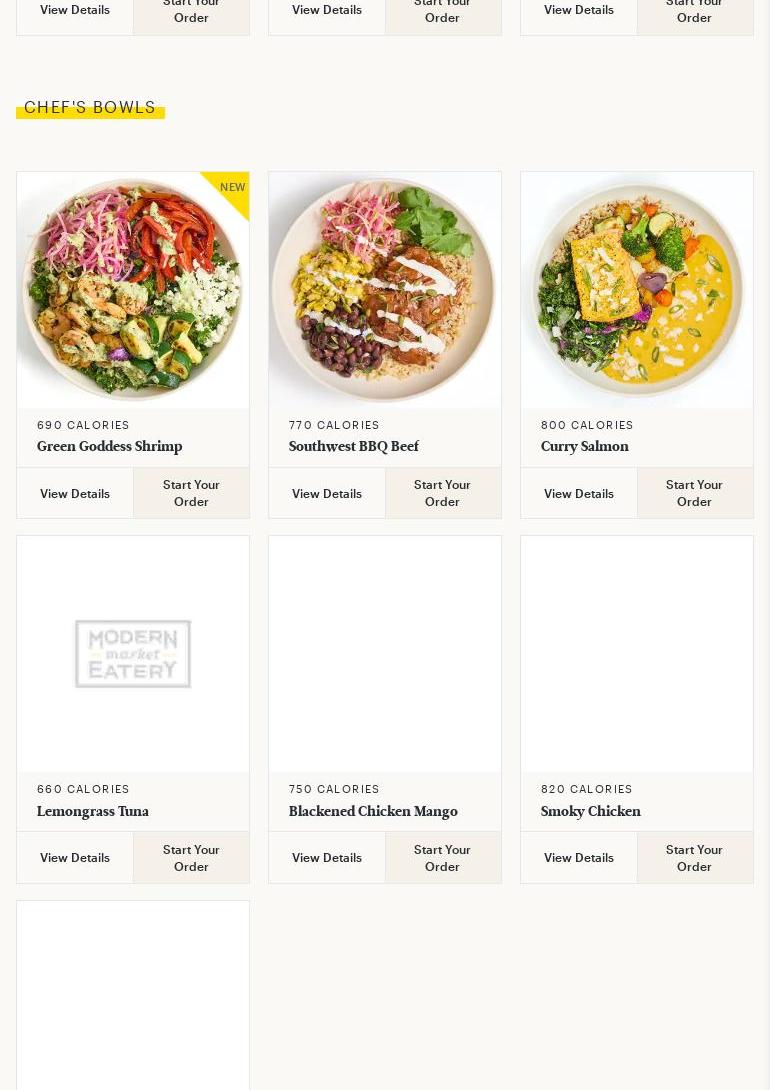Start your order for Smoky Chicken
Viewport: 770px width, 1090px height.
click(694, 857)
